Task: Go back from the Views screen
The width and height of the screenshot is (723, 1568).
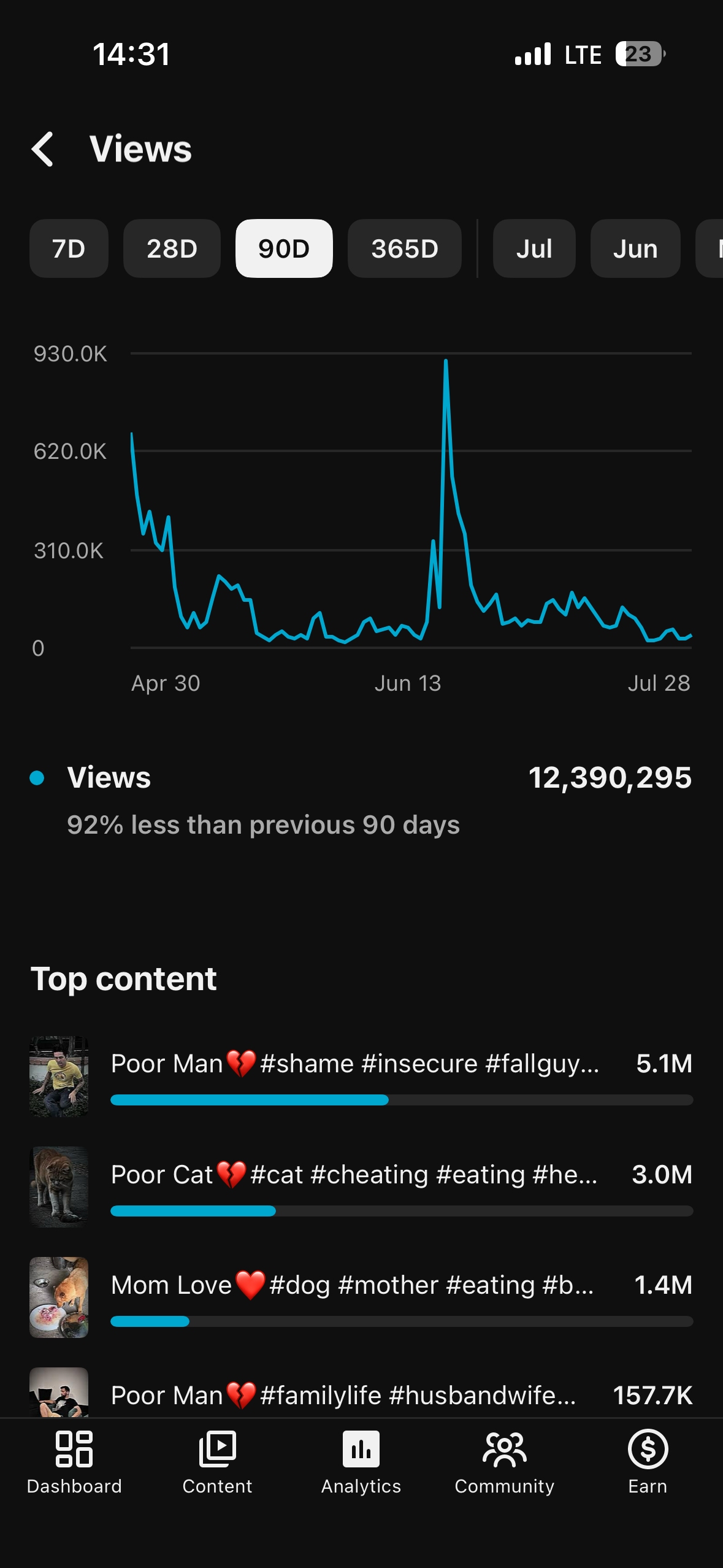Action: (x=43, y=149)
